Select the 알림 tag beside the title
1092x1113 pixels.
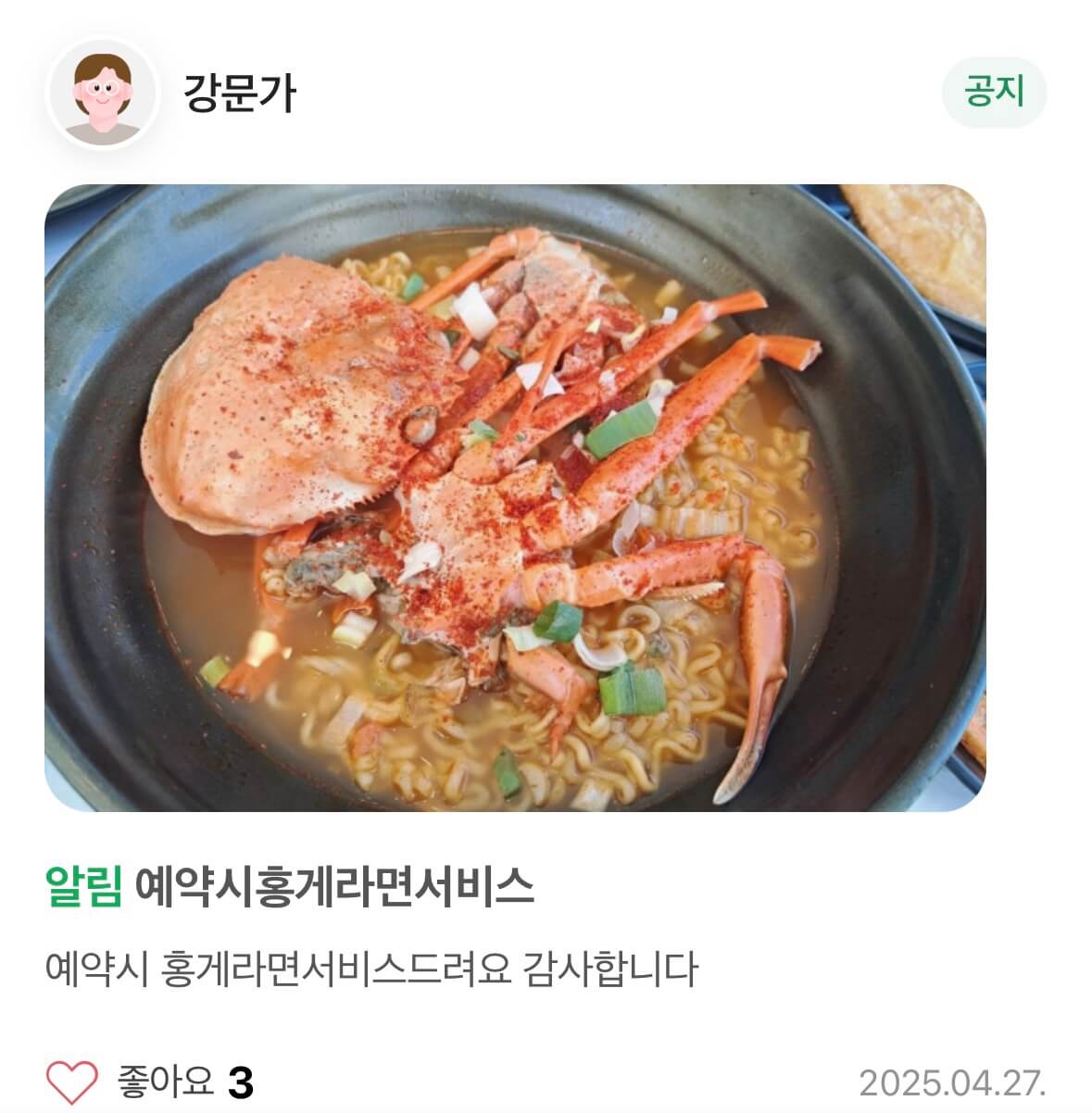[x=86, y=886]
